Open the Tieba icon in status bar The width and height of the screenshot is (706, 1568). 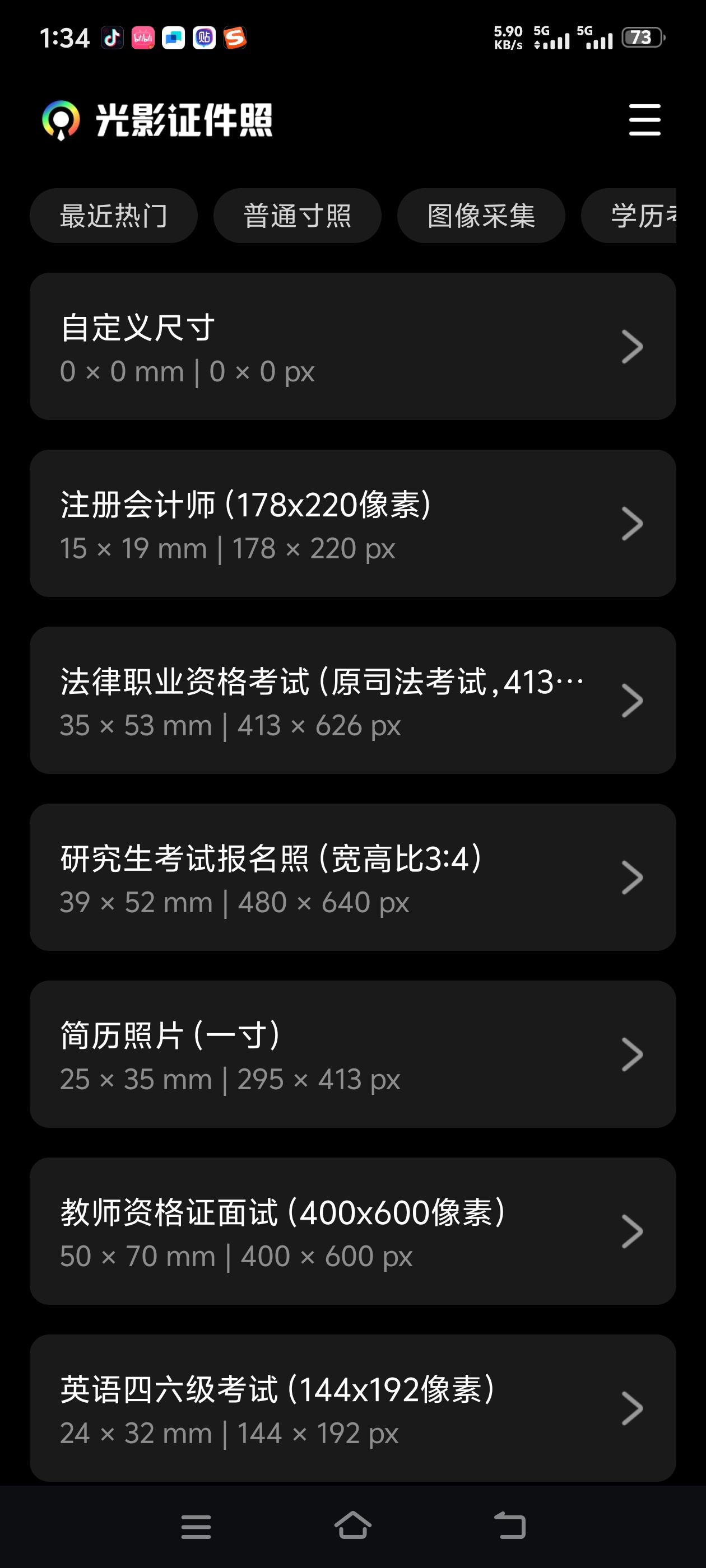[x=204, y=38]
